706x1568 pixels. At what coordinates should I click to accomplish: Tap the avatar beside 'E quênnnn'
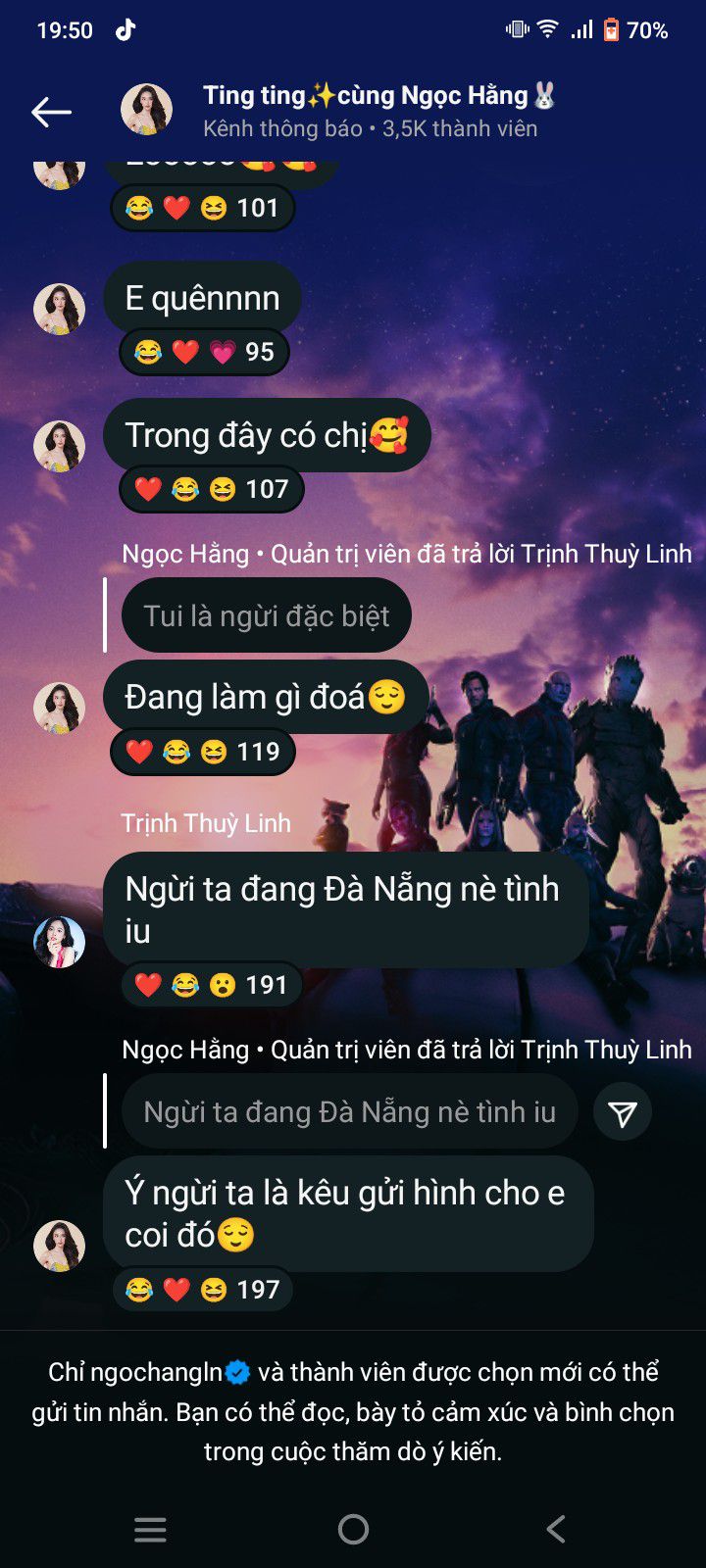59,309
